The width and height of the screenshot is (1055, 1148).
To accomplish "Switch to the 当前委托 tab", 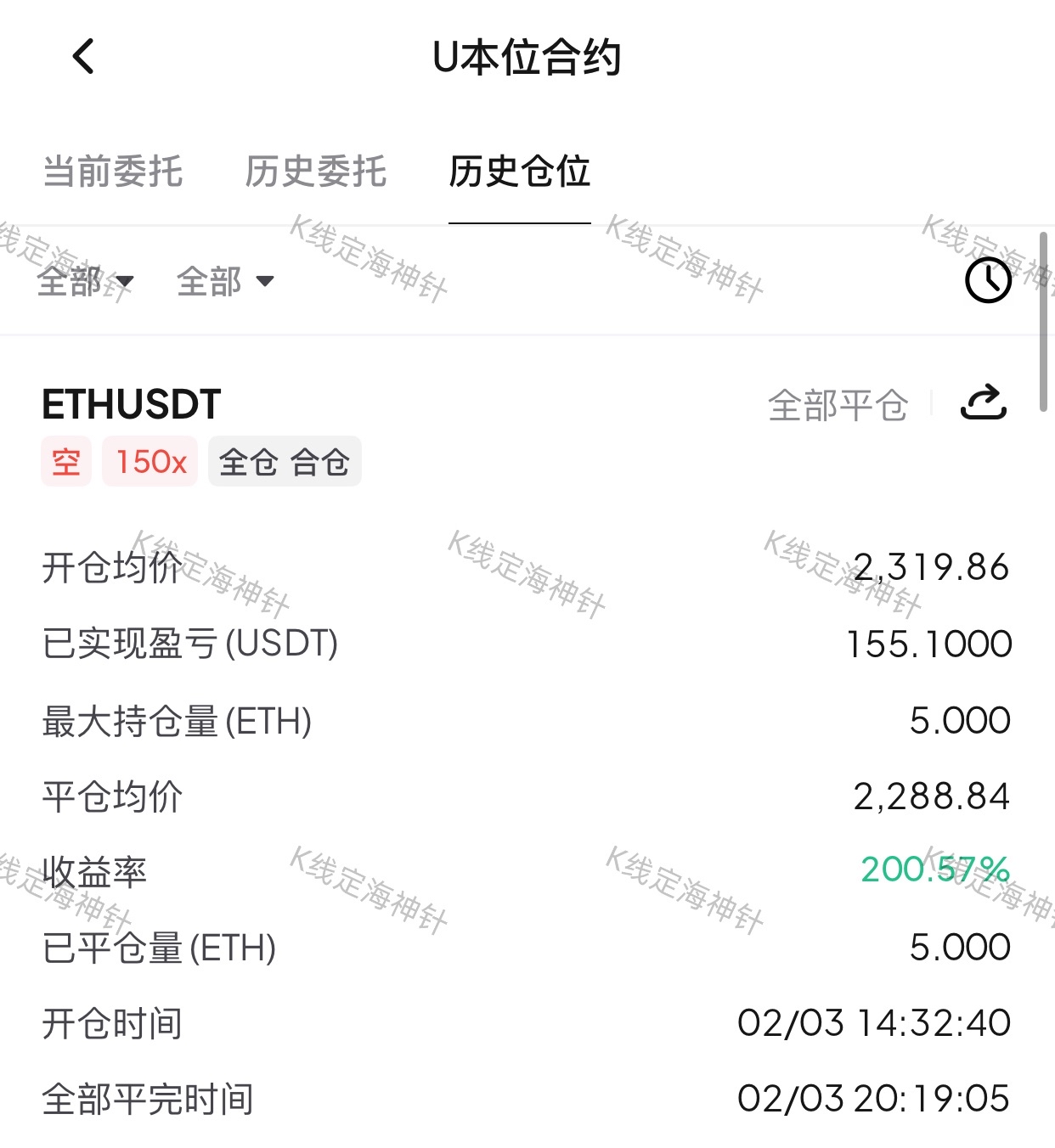I will 112,172.
